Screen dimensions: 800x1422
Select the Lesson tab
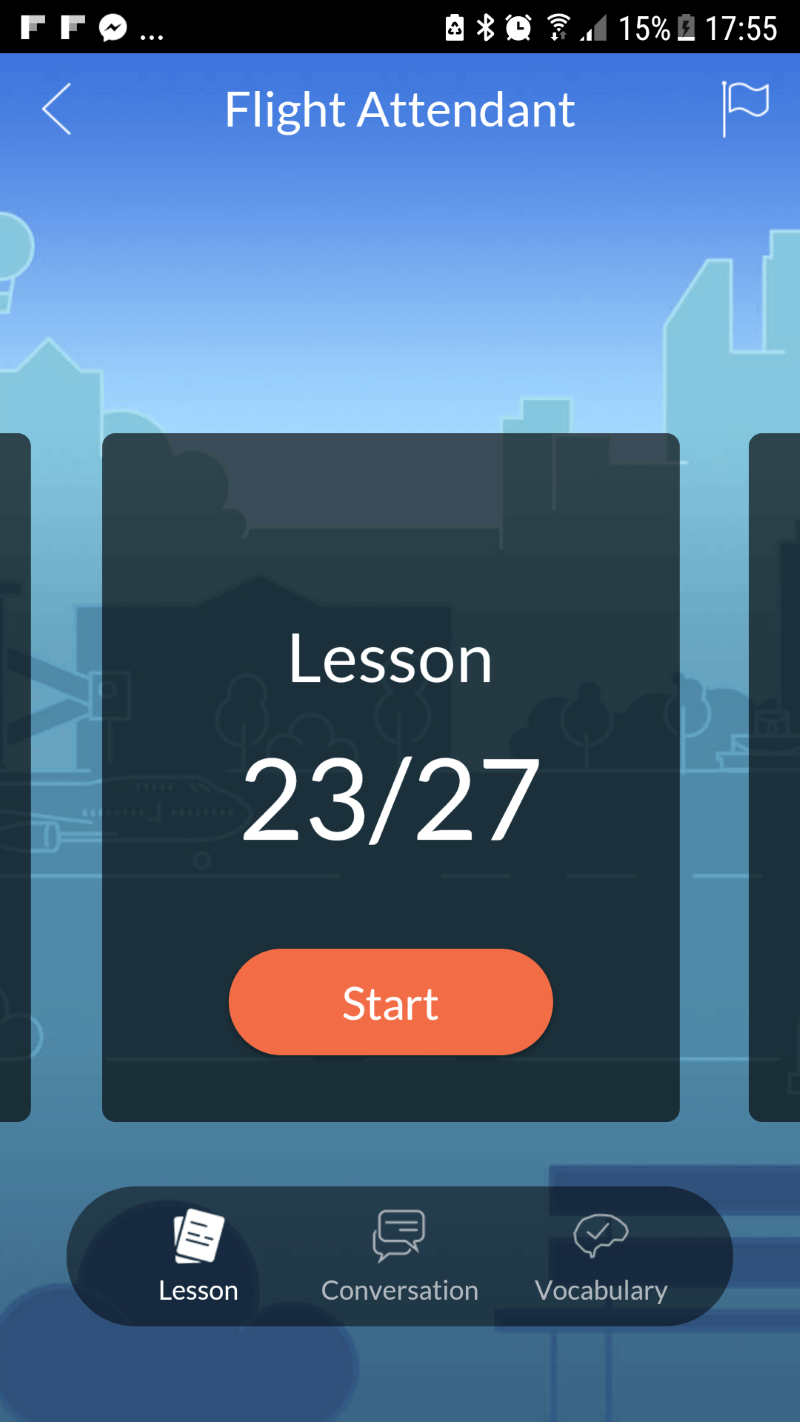pos(198,1256)
